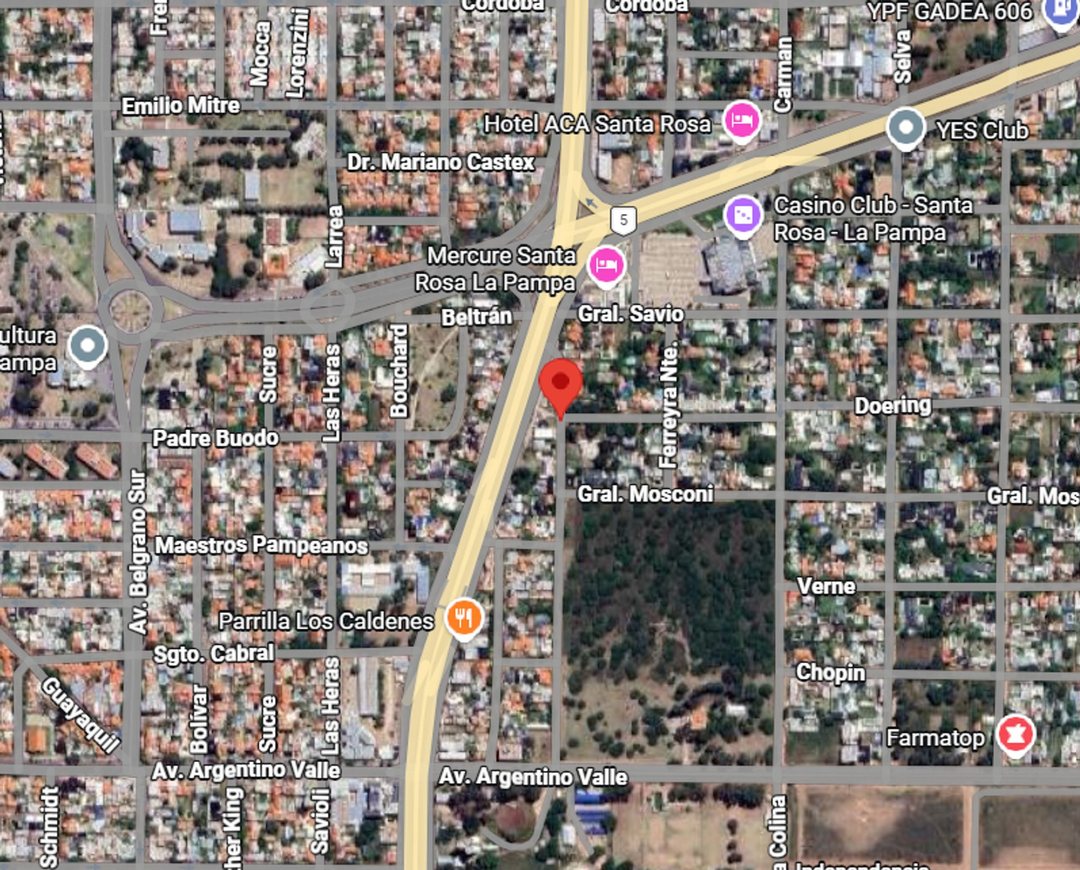Open the Hotel ACA Santa Rosa marker
1080x870 pixels.
742,122
